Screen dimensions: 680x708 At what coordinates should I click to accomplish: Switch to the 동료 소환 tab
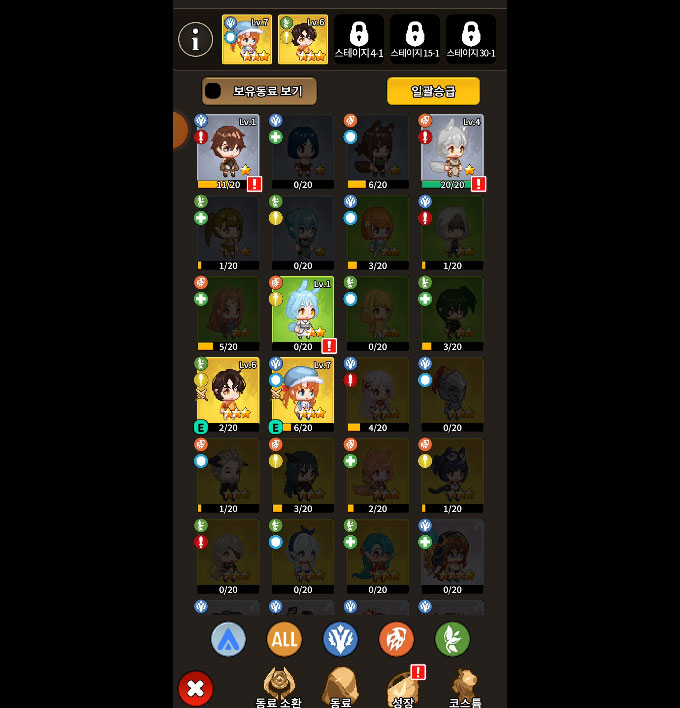click(278, 688)
